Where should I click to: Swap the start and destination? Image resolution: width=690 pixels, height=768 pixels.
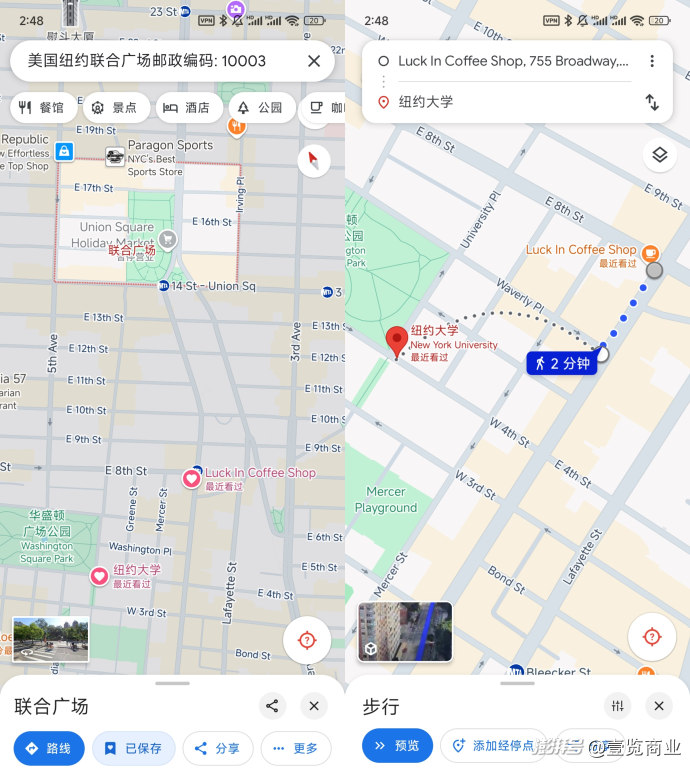(x=652, y=102)
